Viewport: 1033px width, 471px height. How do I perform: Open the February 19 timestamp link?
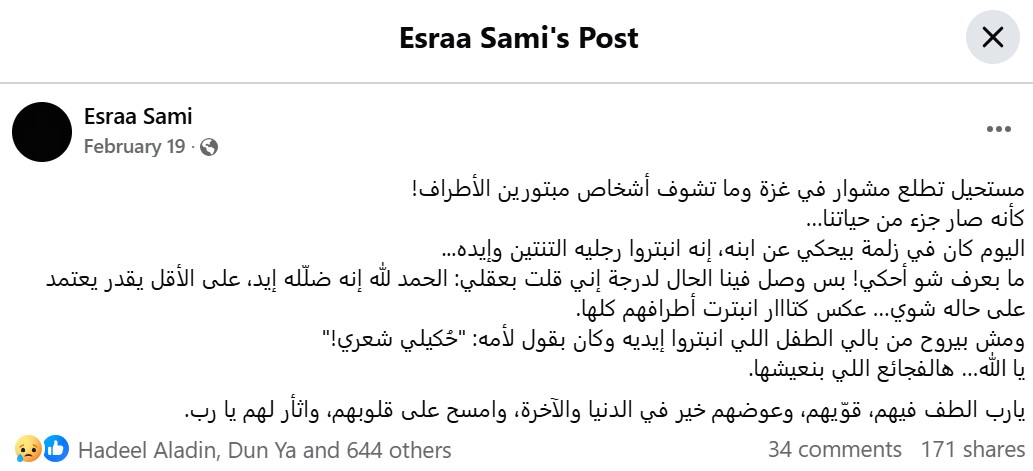(x=134, y=146)
